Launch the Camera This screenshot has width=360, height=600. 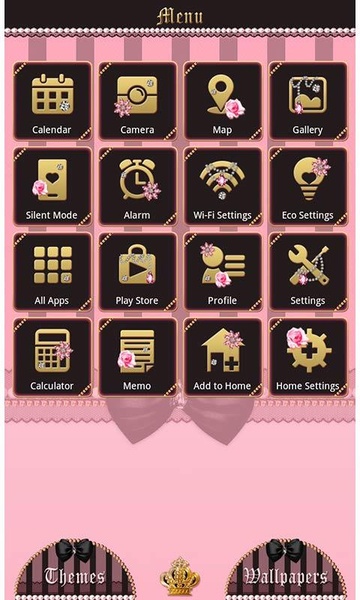click(x=137, y=101)
